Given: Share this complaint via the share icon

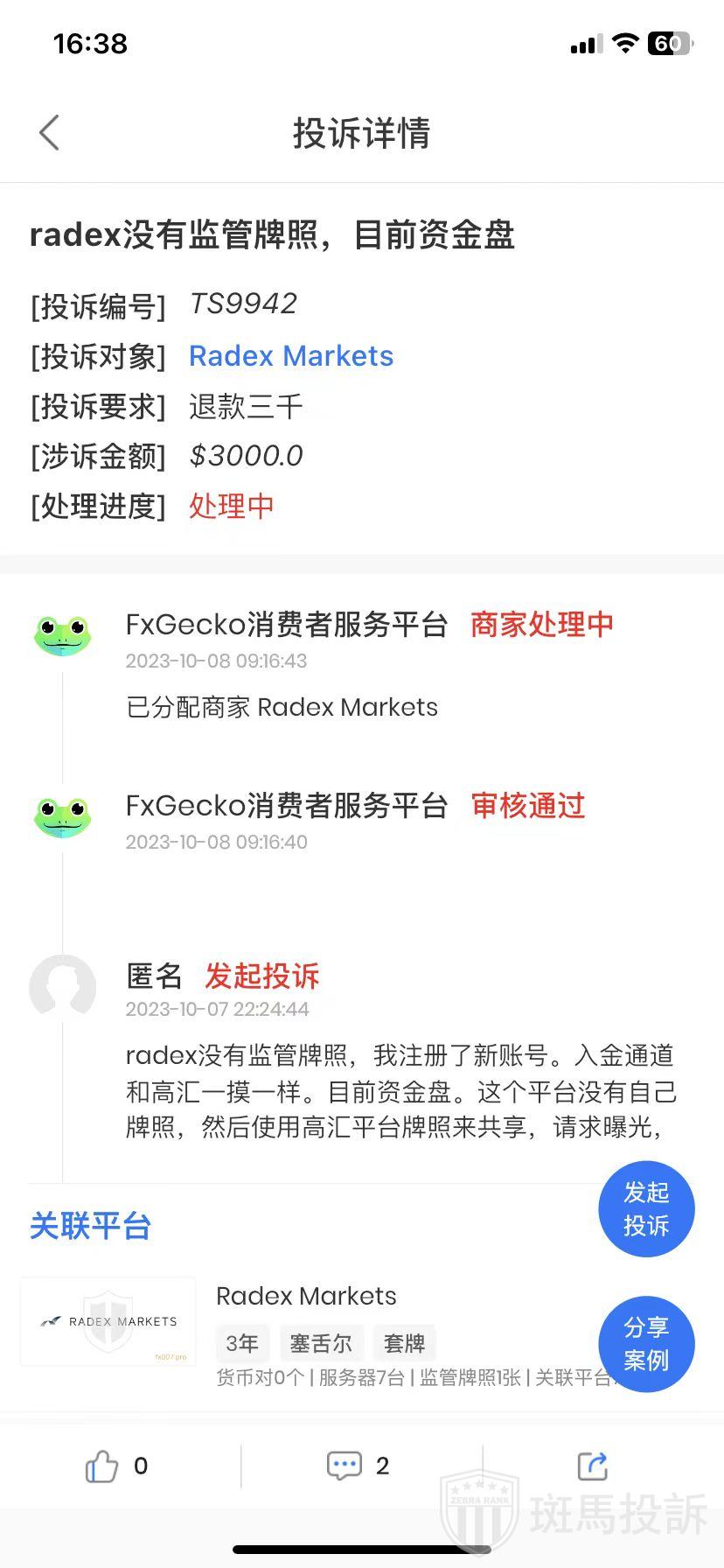Looking at the screenshot, I should [x=593, y=1466].
